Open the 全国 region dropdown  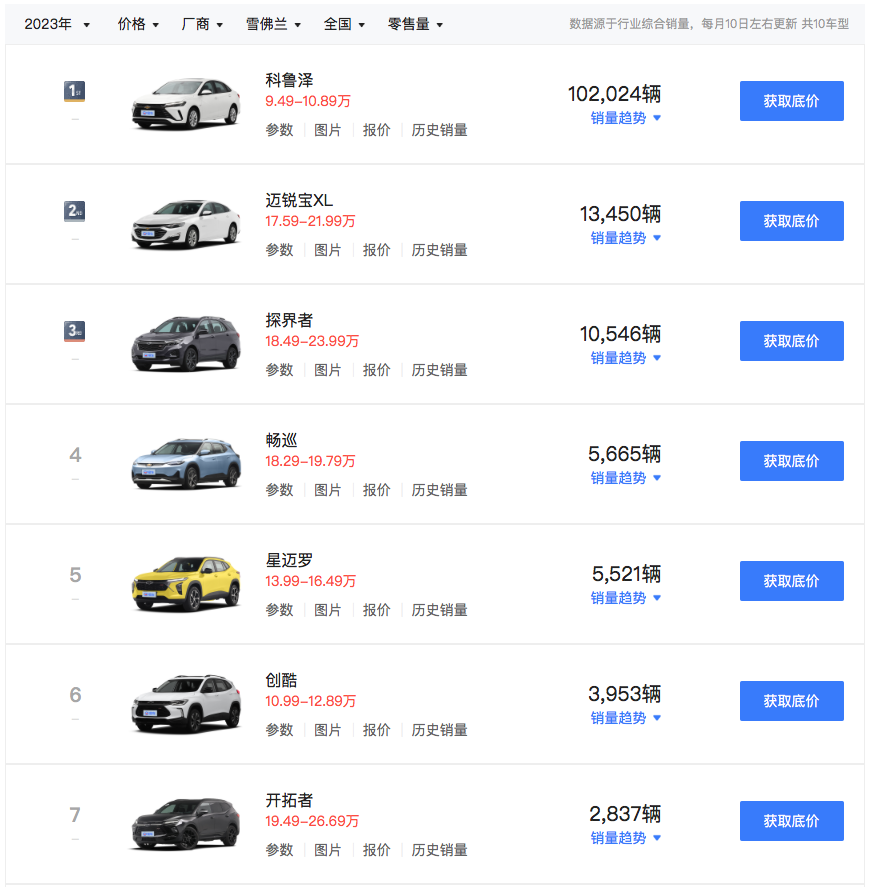[x=344, y=24]
